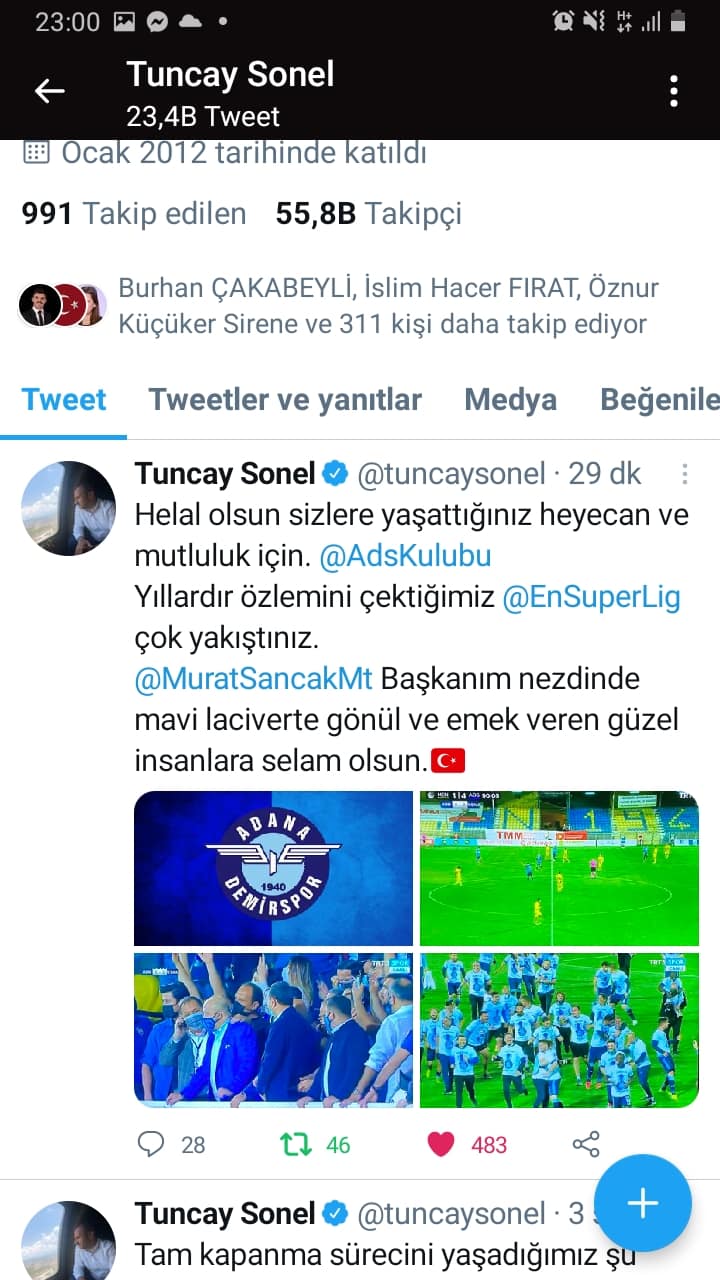Tap the Adana Demirspor logo image thumbnail

(272, 868)
